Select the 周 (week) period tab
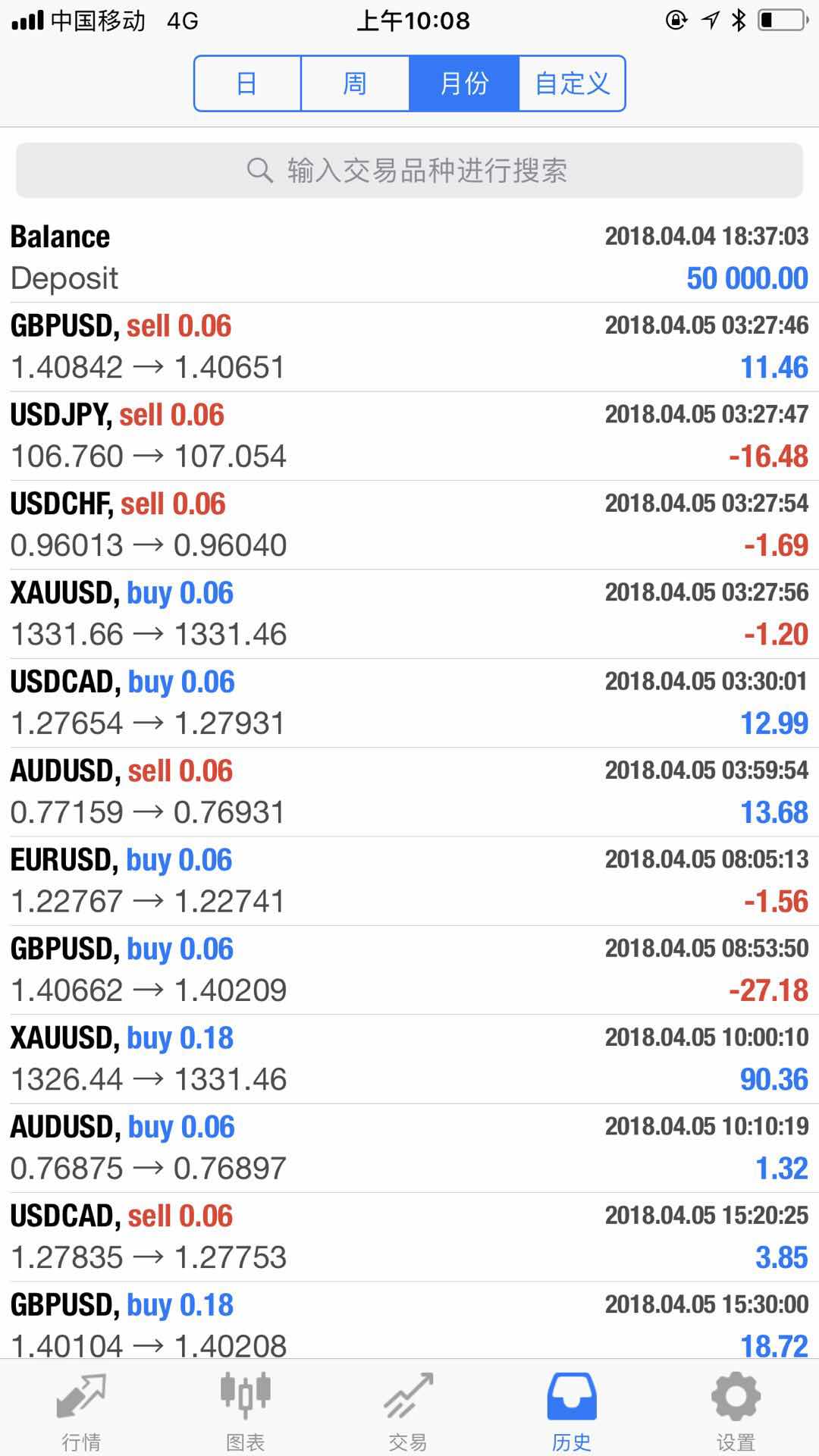 355,83
